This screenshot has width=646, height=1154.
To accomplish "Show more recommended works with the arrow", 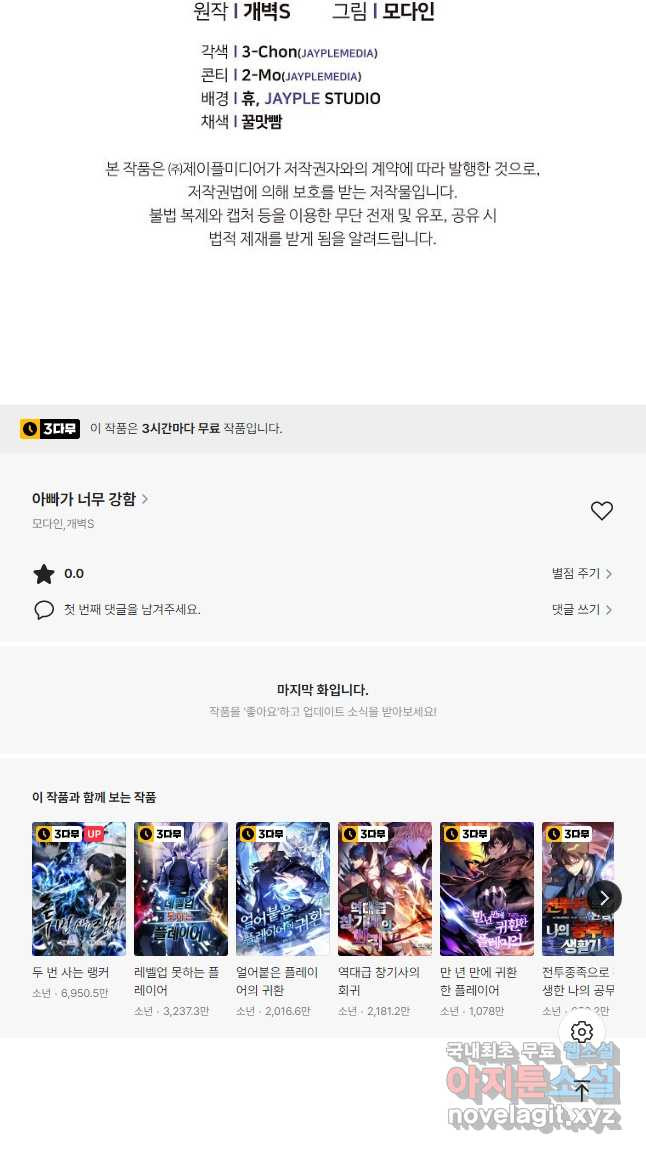I will pos(604,898).
